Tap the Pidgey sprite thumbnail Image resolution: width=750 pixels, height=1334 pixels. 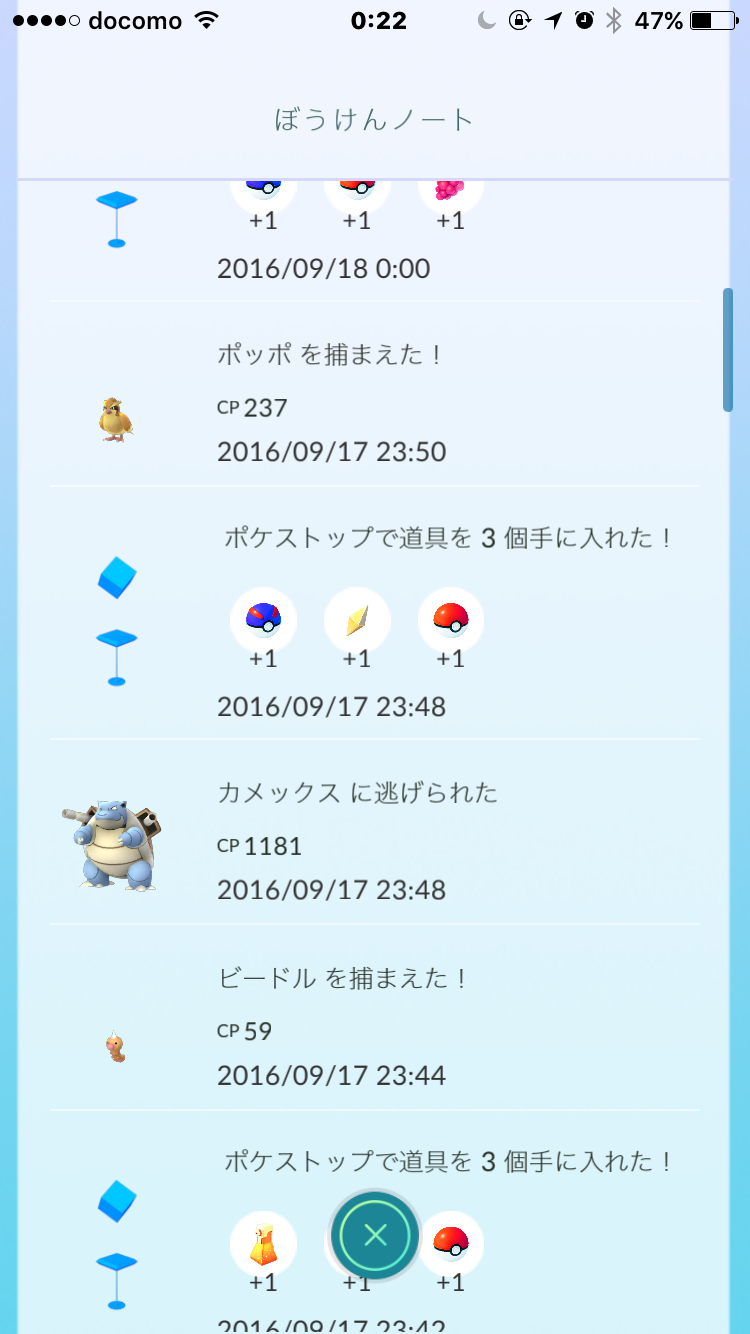tap(116, 420)
